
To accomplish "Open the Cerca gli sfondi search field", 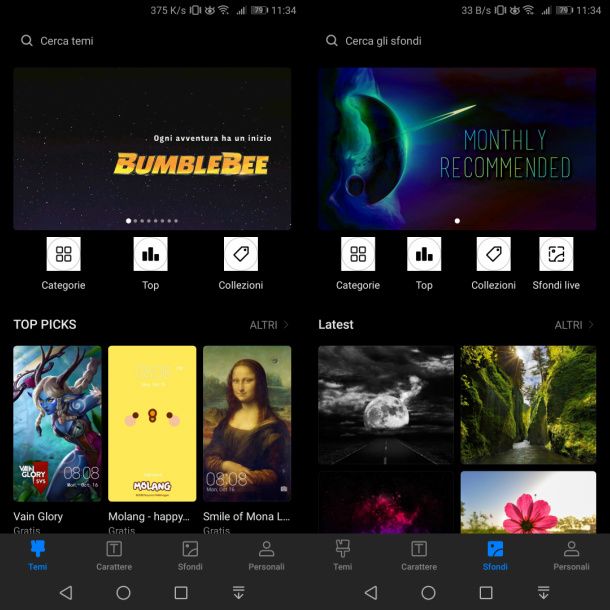I will (383, 41).
